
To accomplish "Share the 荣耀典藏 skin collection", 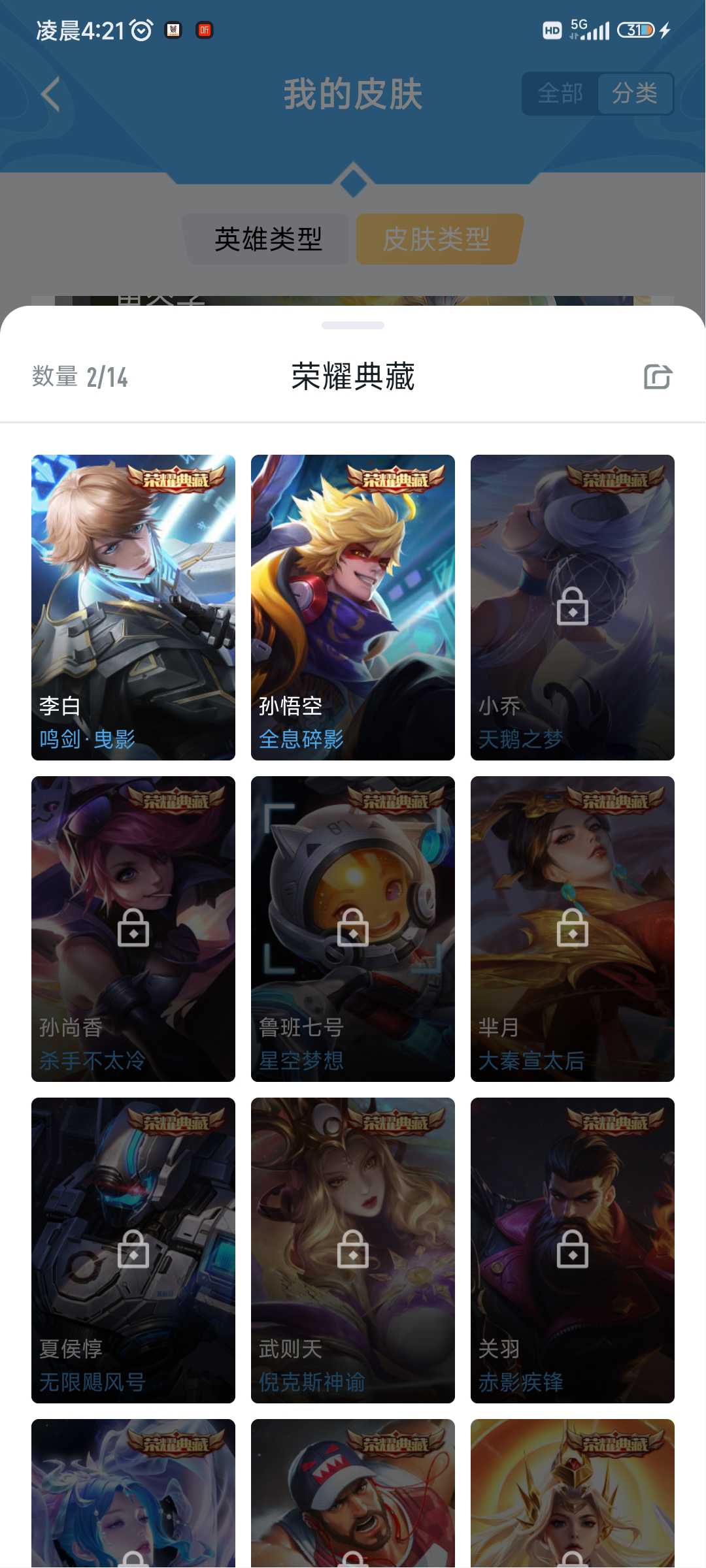I will pos(658,377).
